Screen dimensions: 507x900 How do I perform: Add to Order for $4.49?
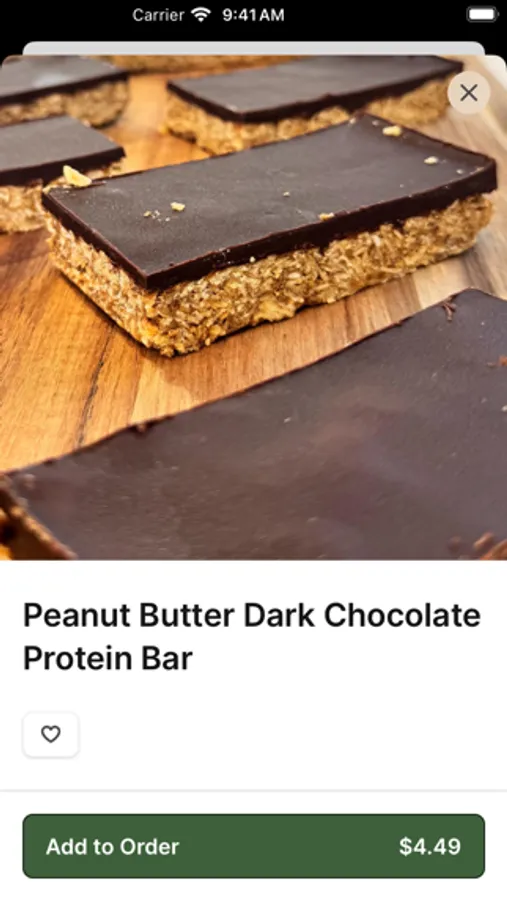click(254, 846)
